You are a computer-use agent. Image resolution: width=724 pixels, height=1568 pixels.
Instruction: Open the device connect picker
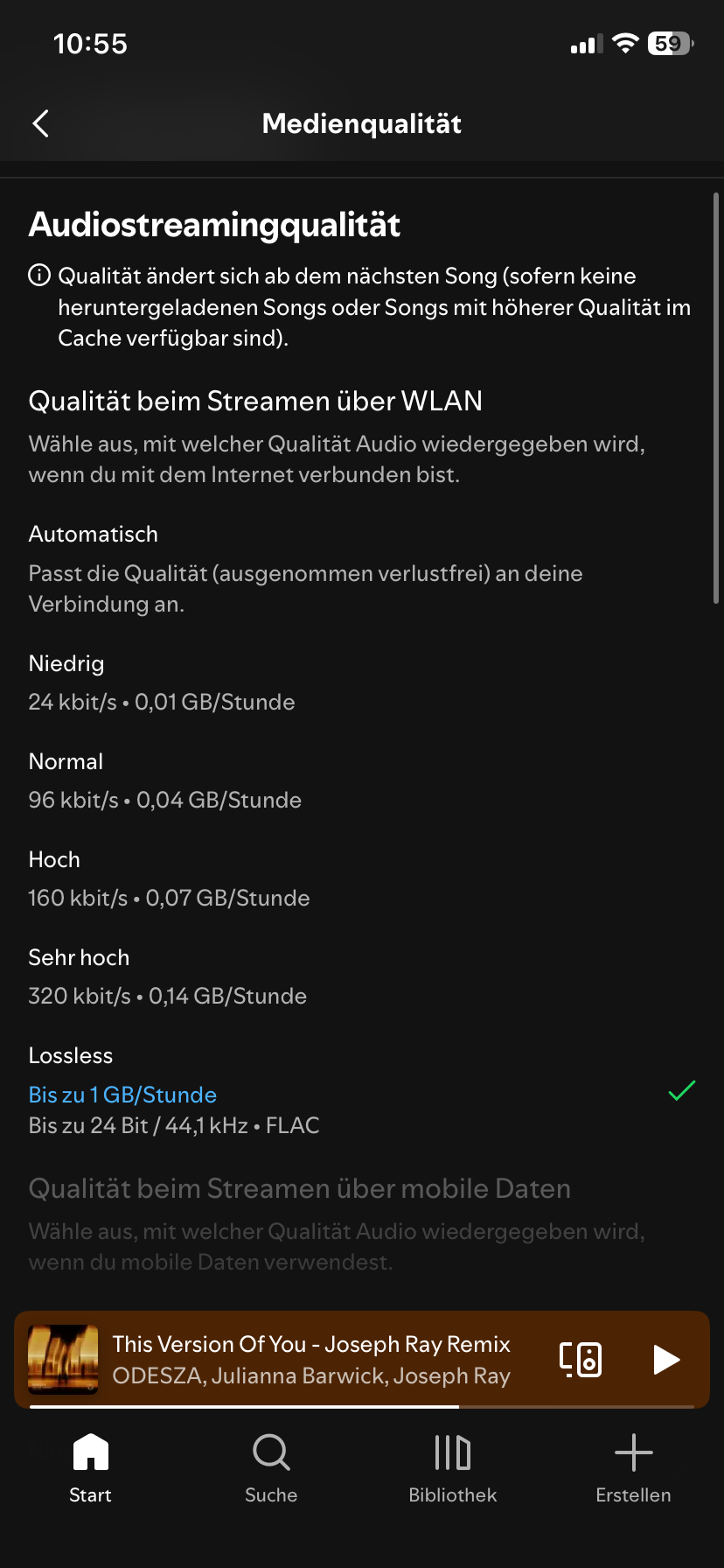[x=581, y=1359]
